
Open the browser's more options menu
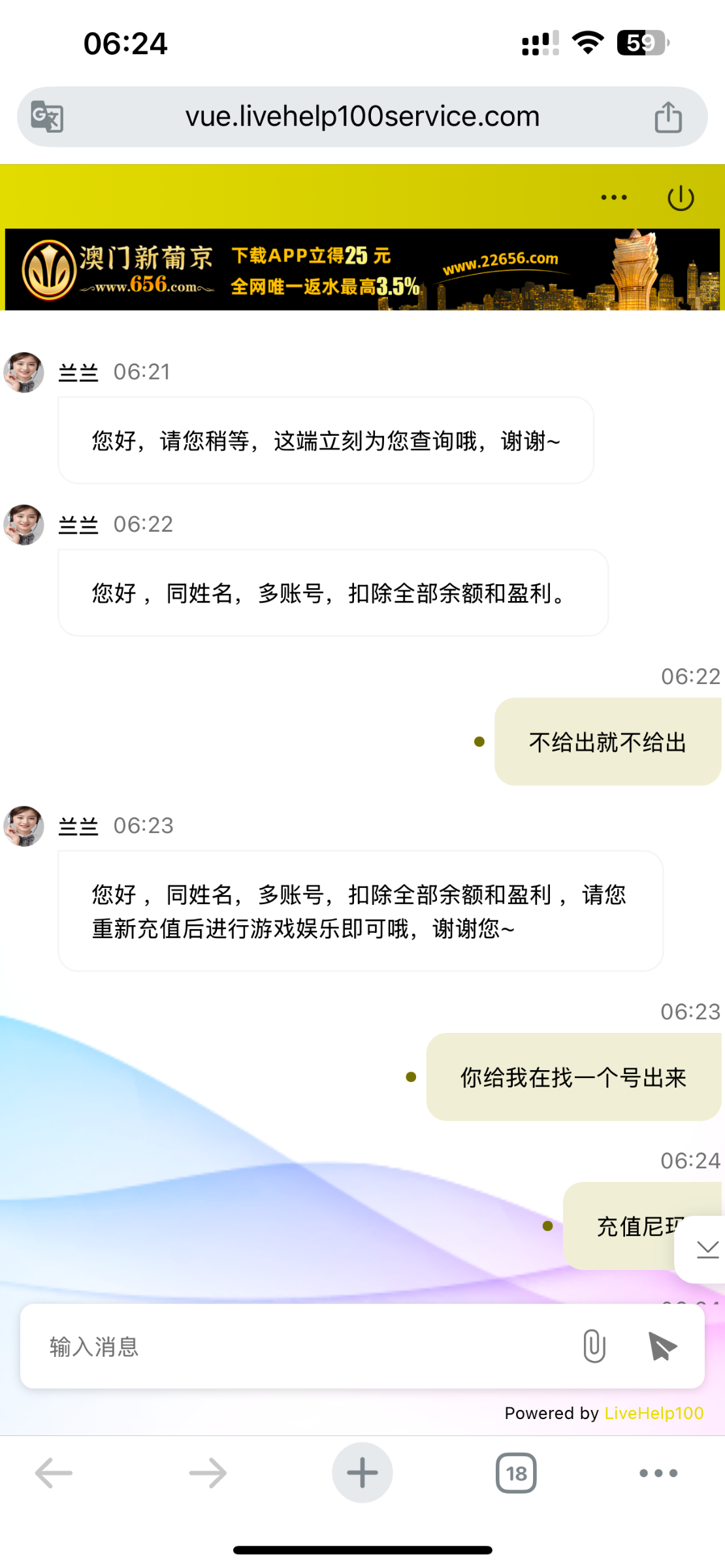coord(658,1473)
